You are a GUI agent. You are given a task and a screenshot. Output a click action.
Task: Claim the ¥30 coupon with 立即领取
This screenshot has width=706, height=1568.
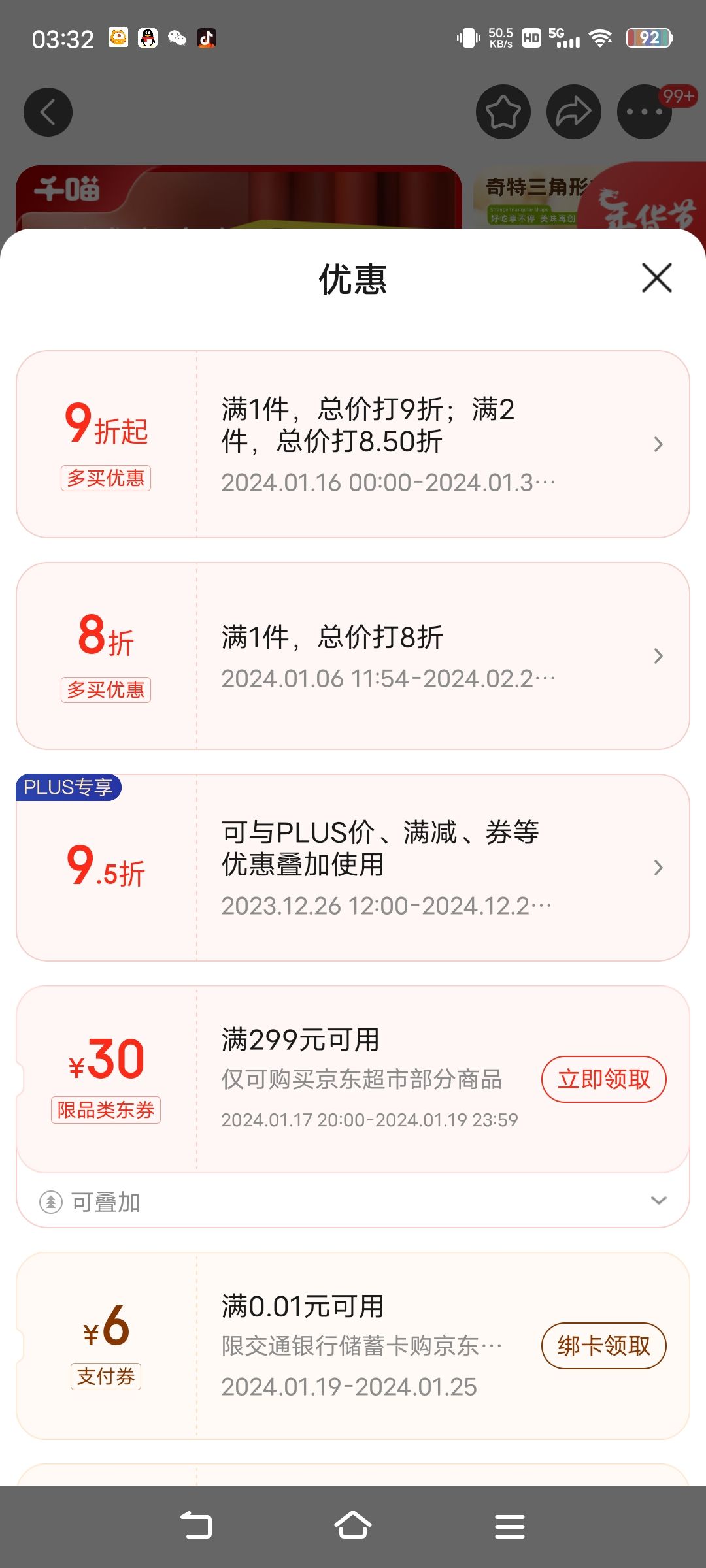point(603,1079)
